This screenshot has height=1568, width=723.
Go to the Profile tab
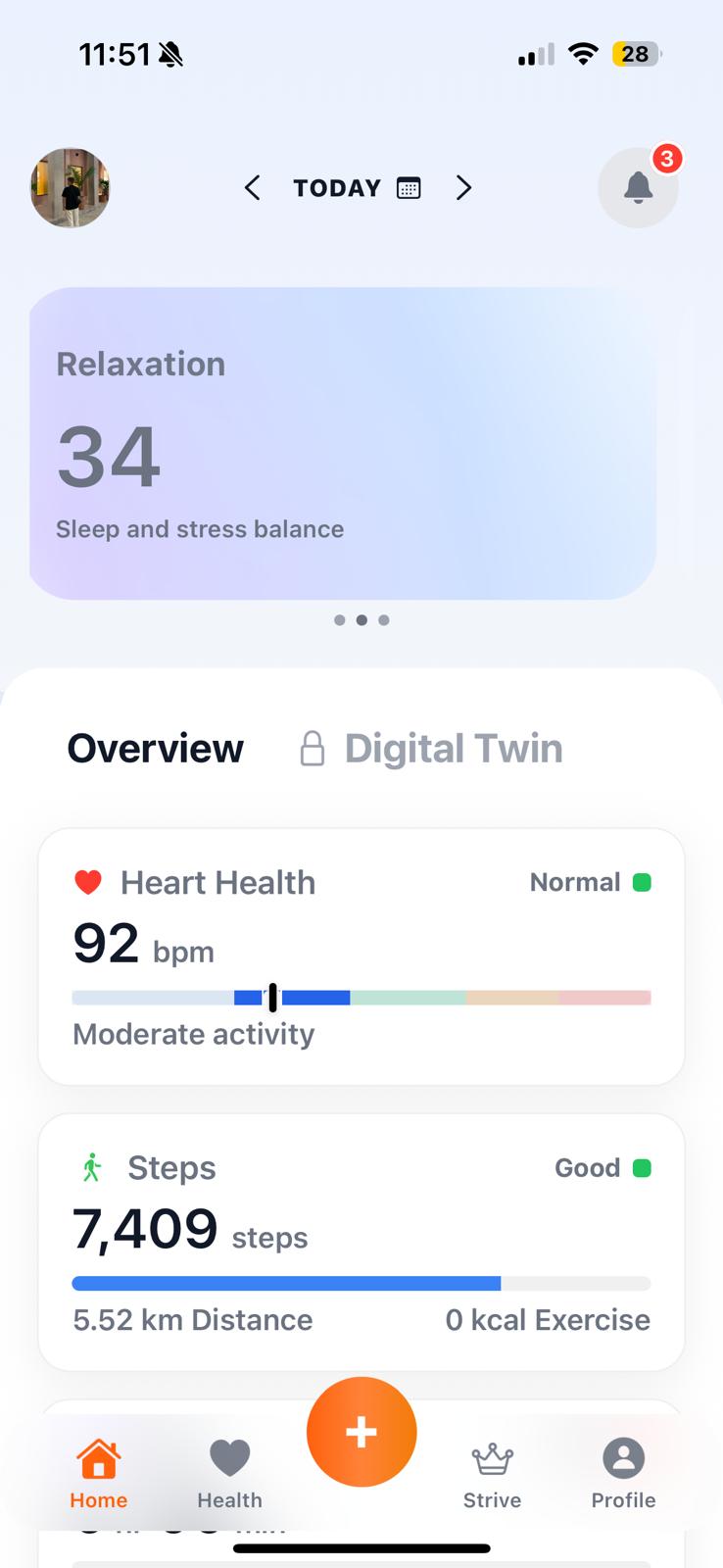click(623, 1473)
